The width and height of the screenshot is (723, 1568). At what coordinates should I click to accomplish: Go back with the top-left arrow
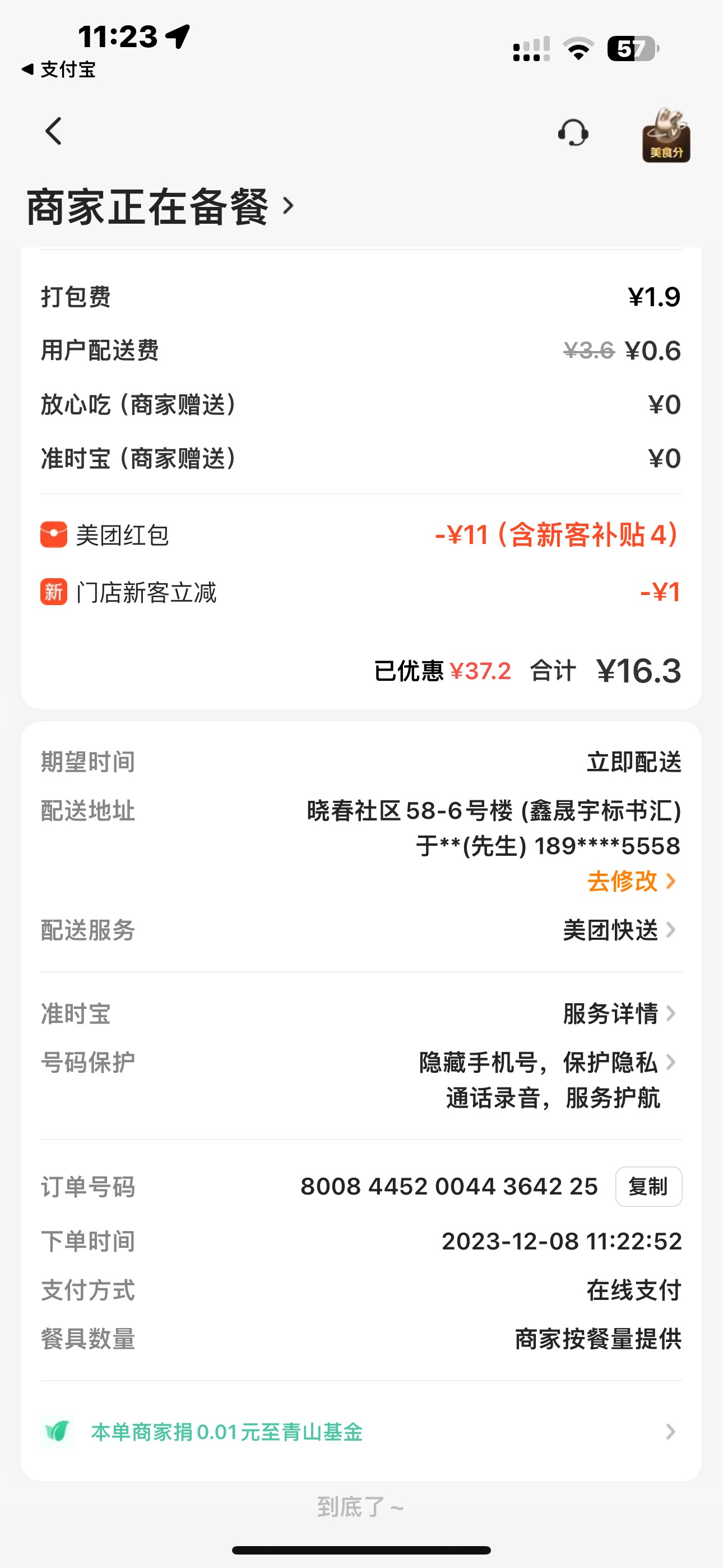54,131
